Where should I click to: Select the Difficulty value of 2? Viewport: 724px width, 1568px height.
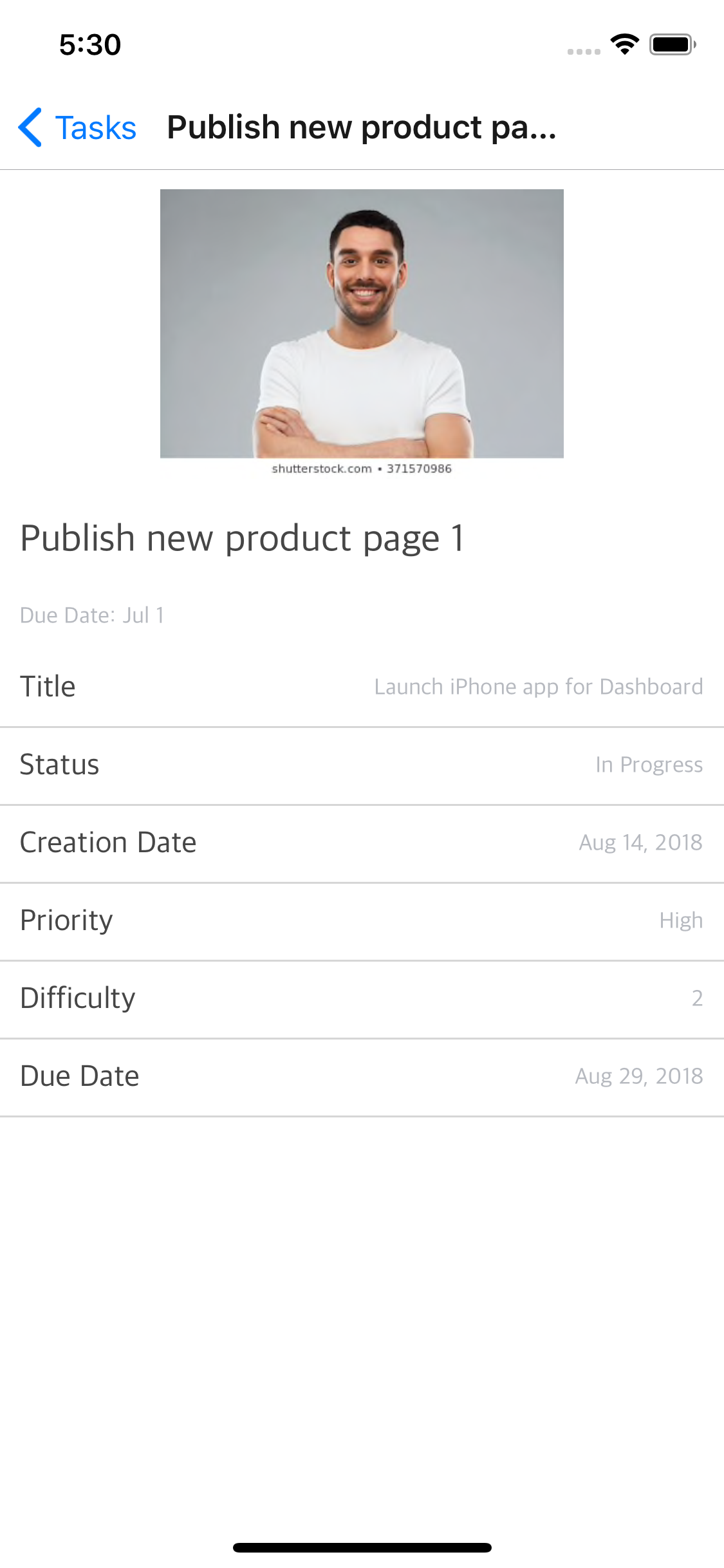[697, 998]
